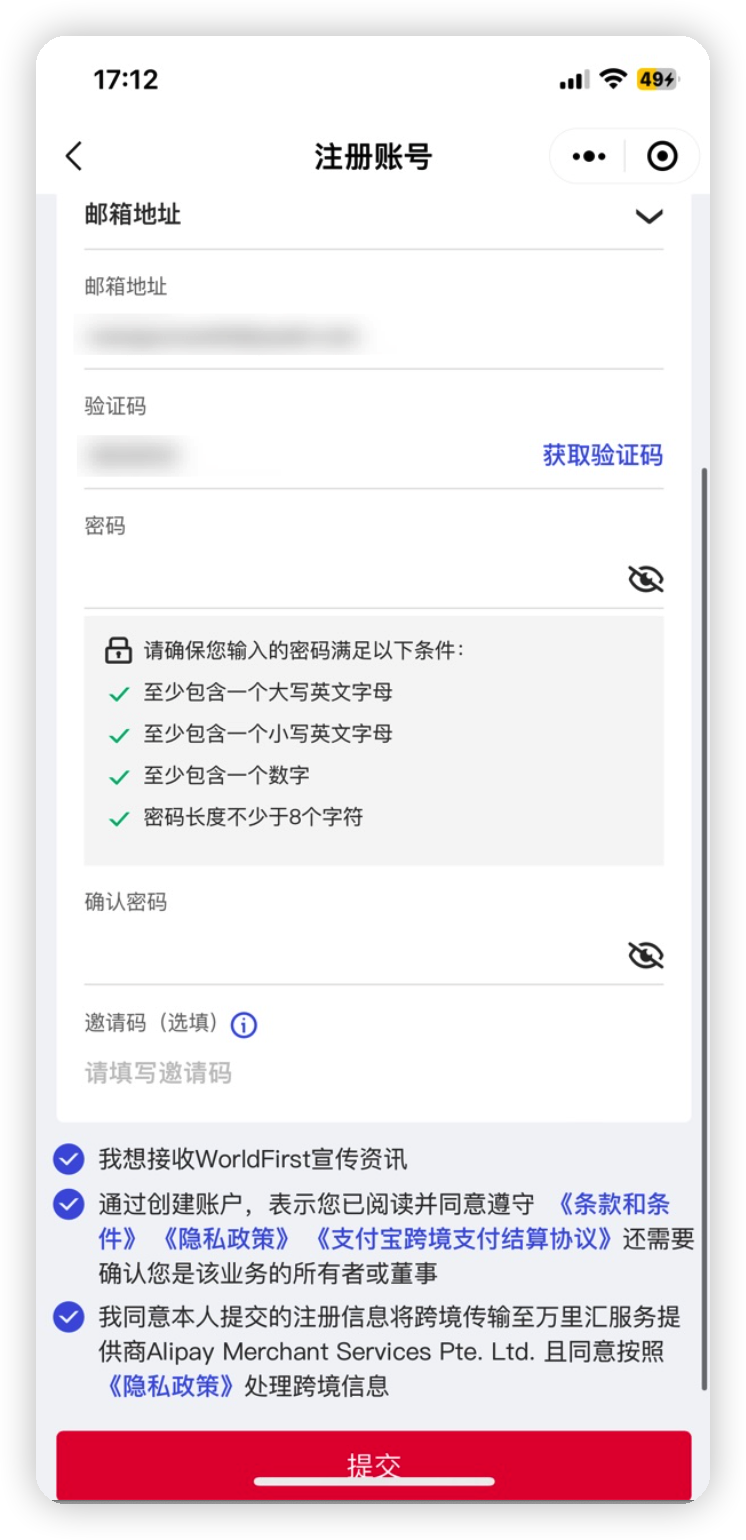Tap the 请填写邀请码 field
The height and width of the screenshot is (1540, 746).
click(372, 1073)
